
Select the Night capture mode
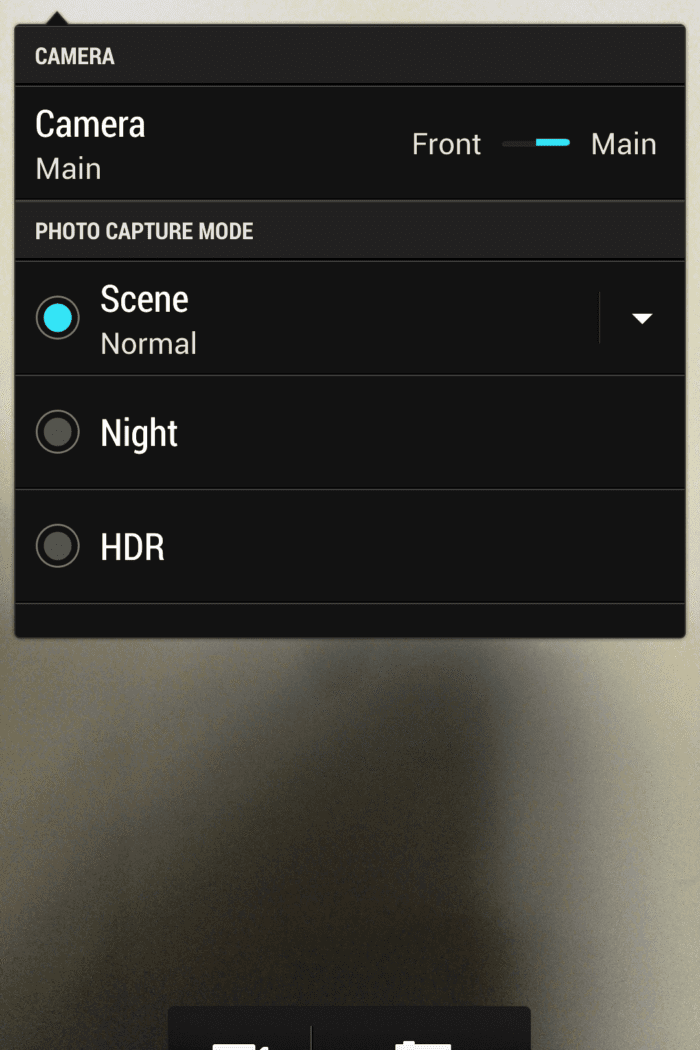(x=58, y=433)
